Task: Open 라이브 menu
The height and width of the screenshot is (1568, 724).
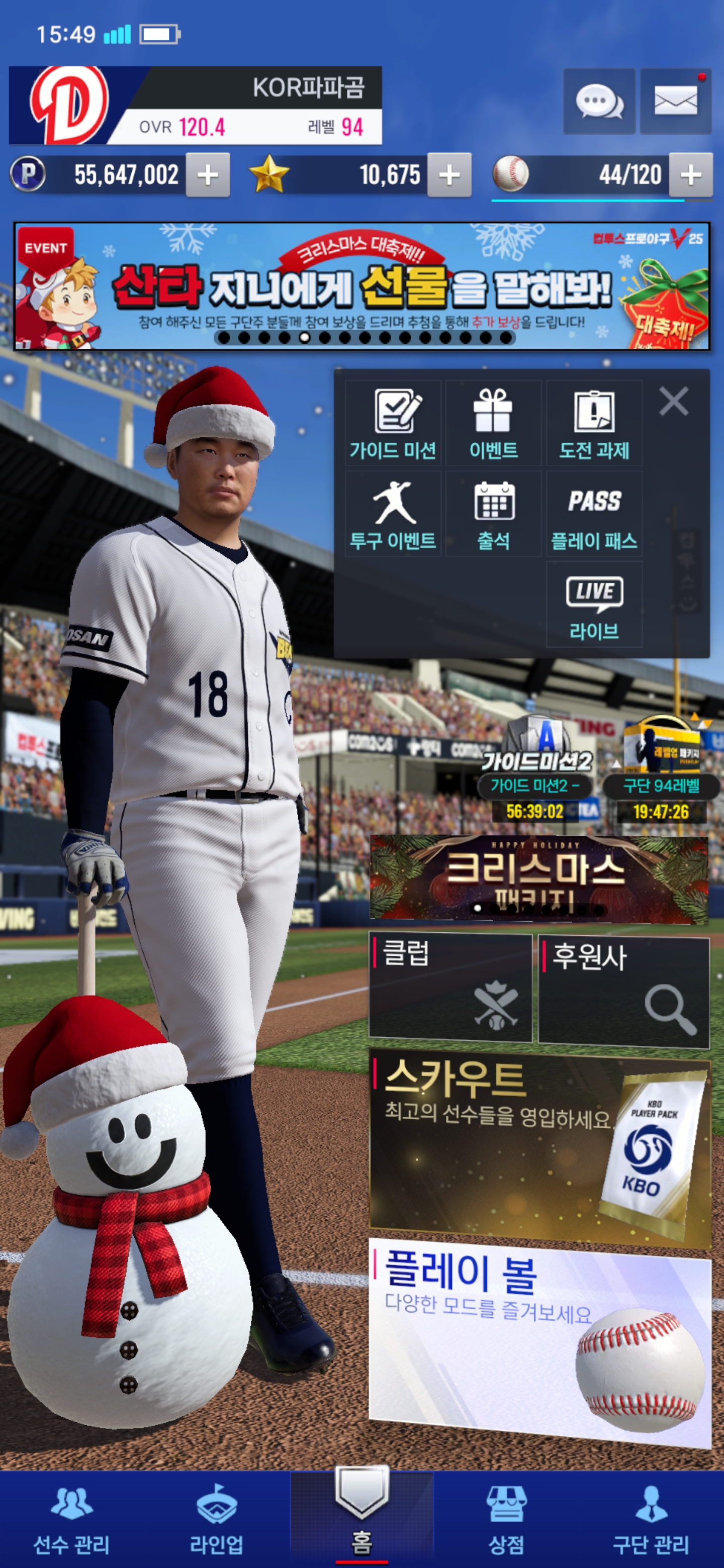Action: [x=594, y=605]
